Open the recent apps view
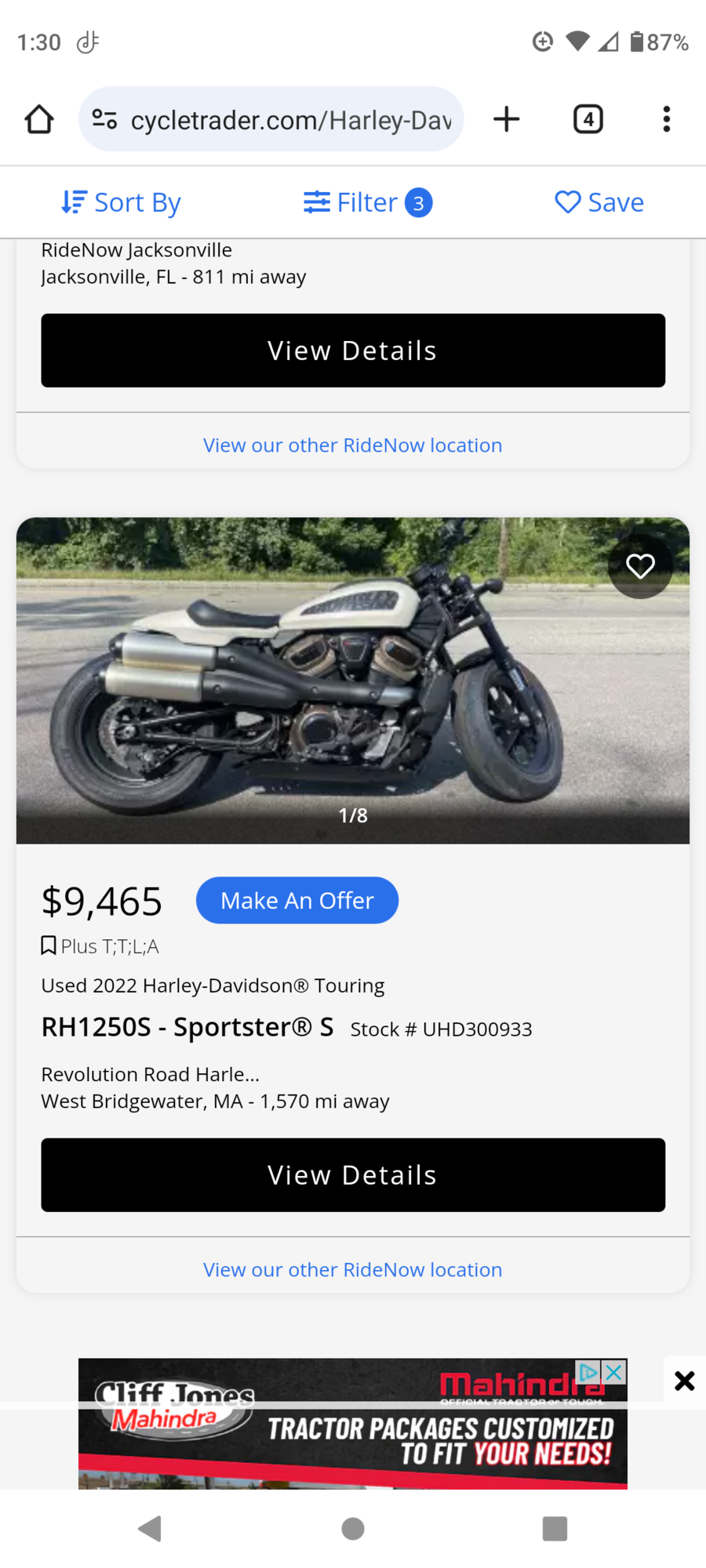 pos(555,1528)
